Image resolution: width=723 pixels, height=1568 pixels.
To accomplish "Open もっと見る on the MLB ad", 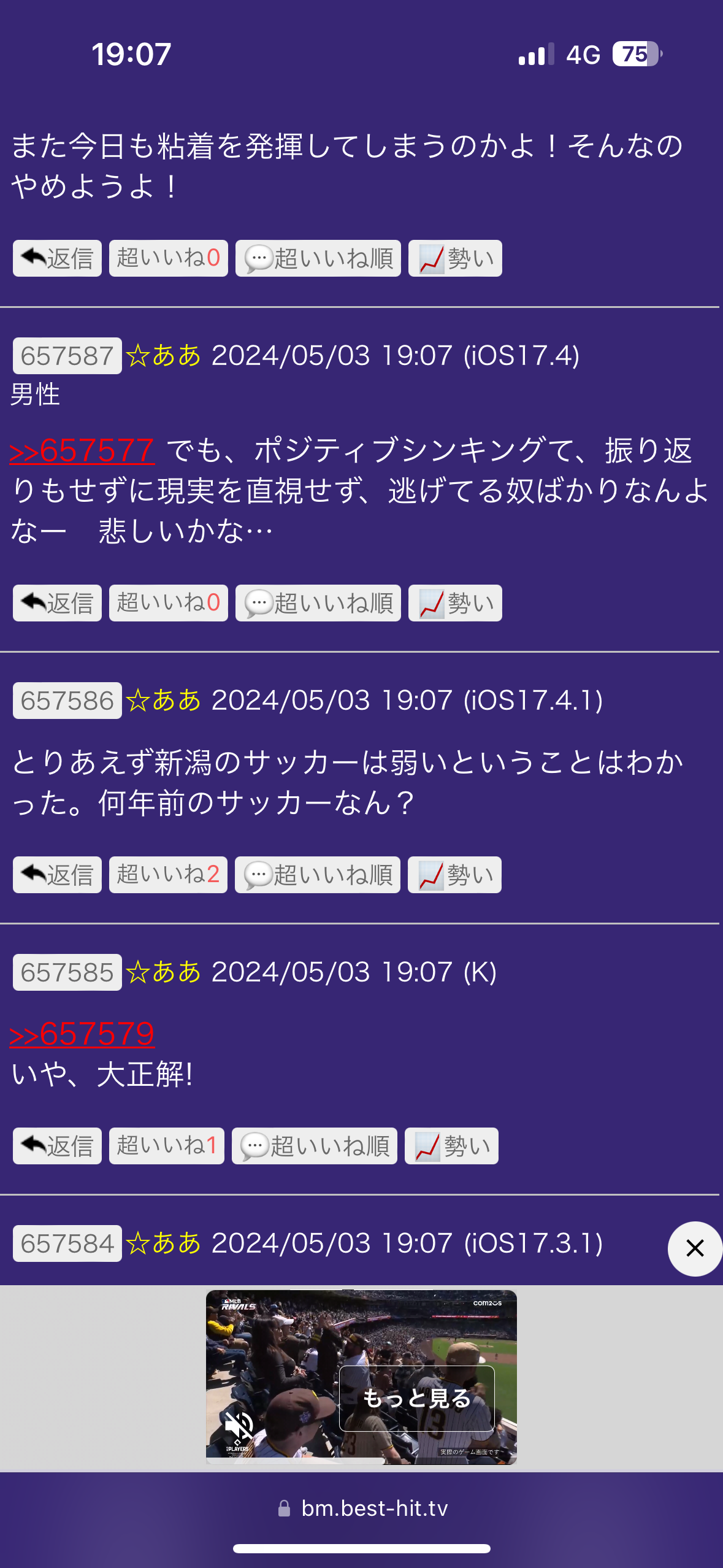I will pyautogui.click(x=416, y=1398).
